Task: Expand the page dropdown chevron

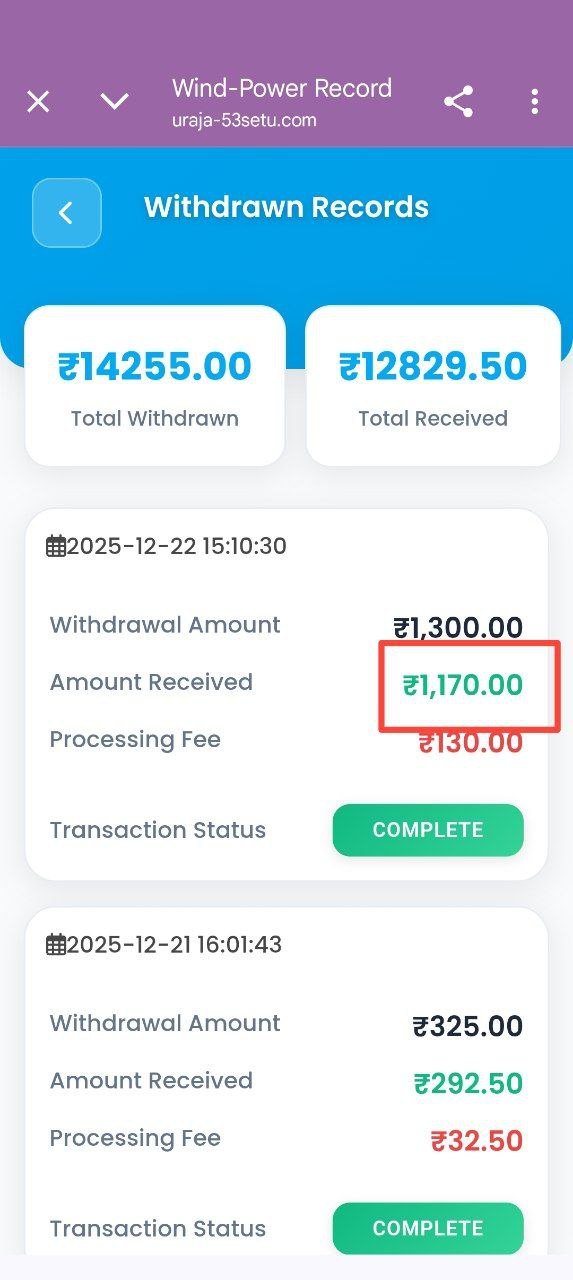Action: pyautogui.click(x=115, y=102)
